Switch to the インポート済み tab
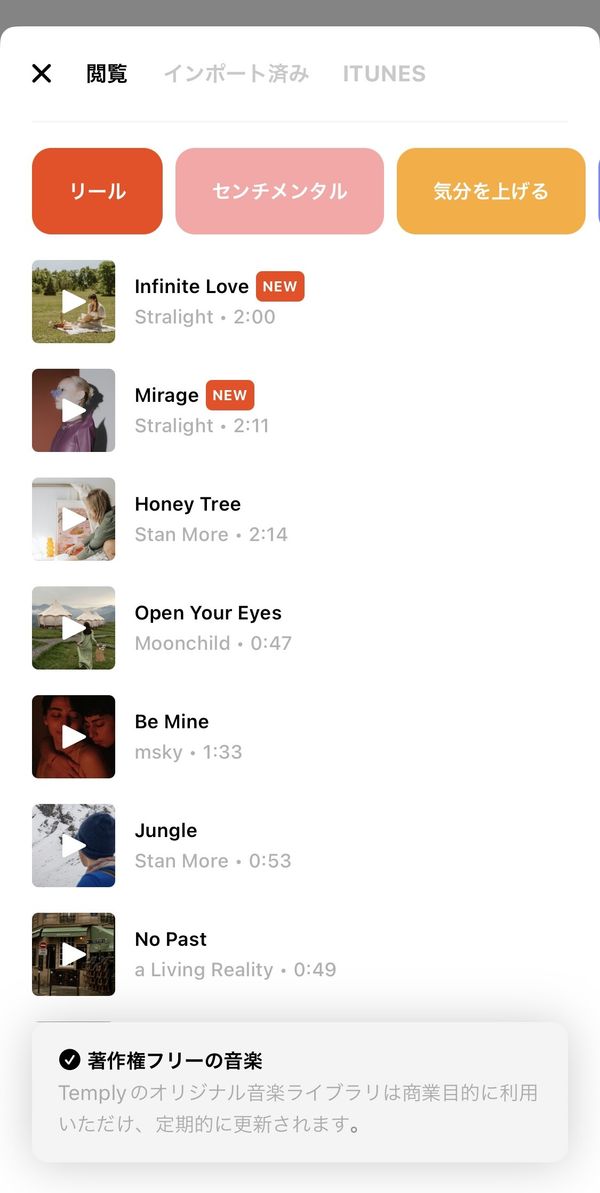The image size is (600, 1193). click(x=237, y=74)
